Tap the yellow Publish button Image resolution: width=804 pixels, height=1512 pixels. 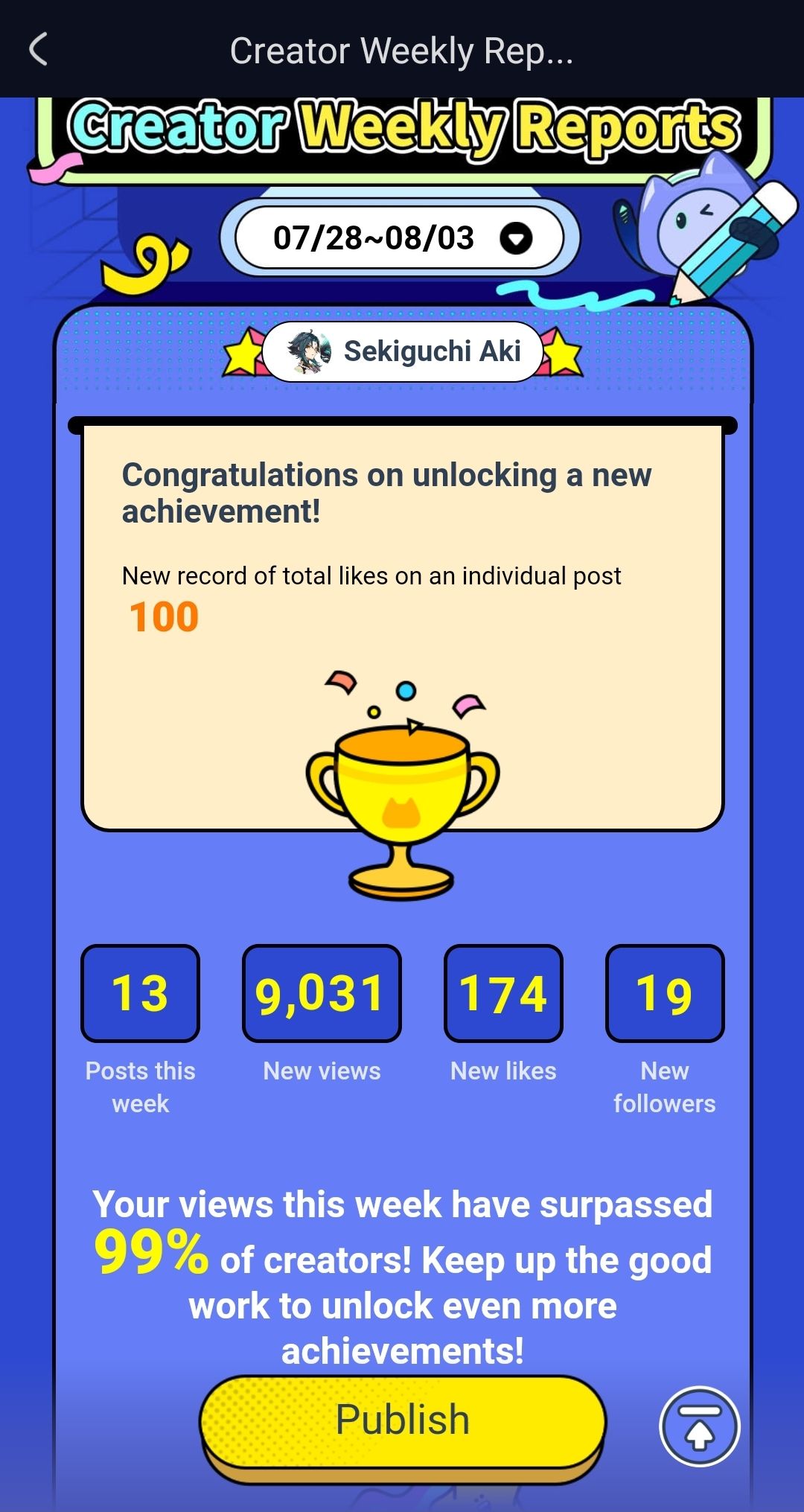(403, 1420)
